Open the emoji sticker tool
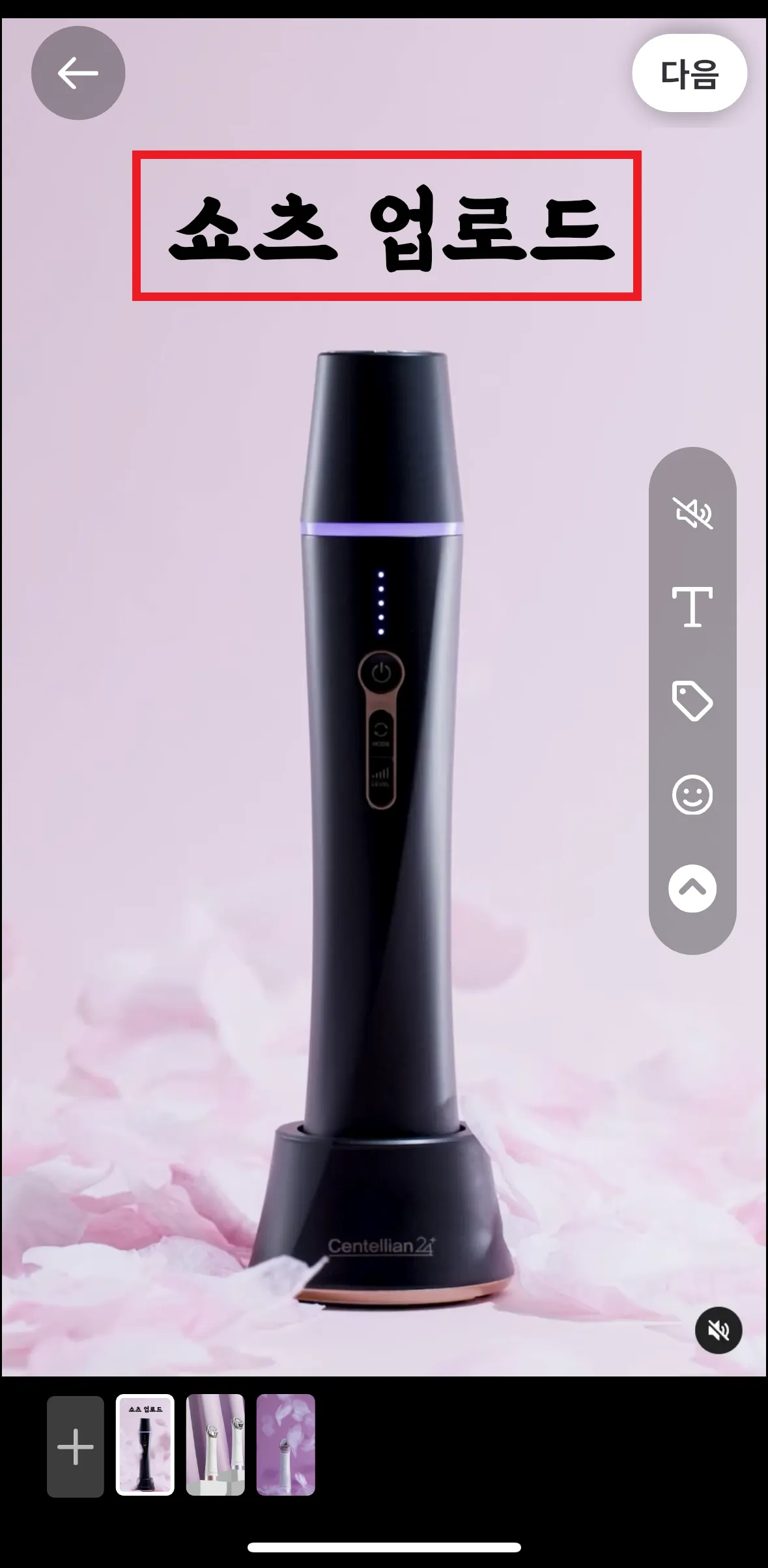This screenshot has height=1568, width=768. (x=692, y=795)
